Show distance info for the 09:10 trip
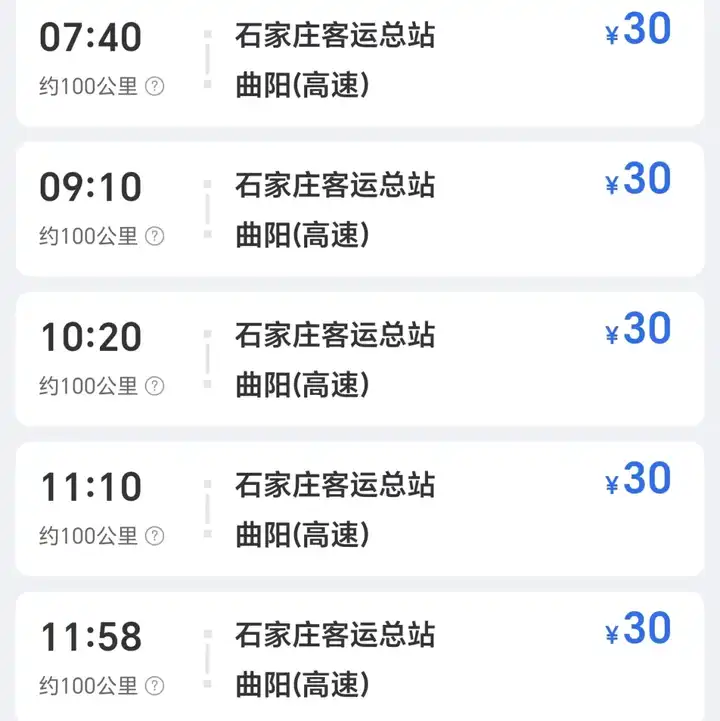720x721 pixels. tap(155, 237)
